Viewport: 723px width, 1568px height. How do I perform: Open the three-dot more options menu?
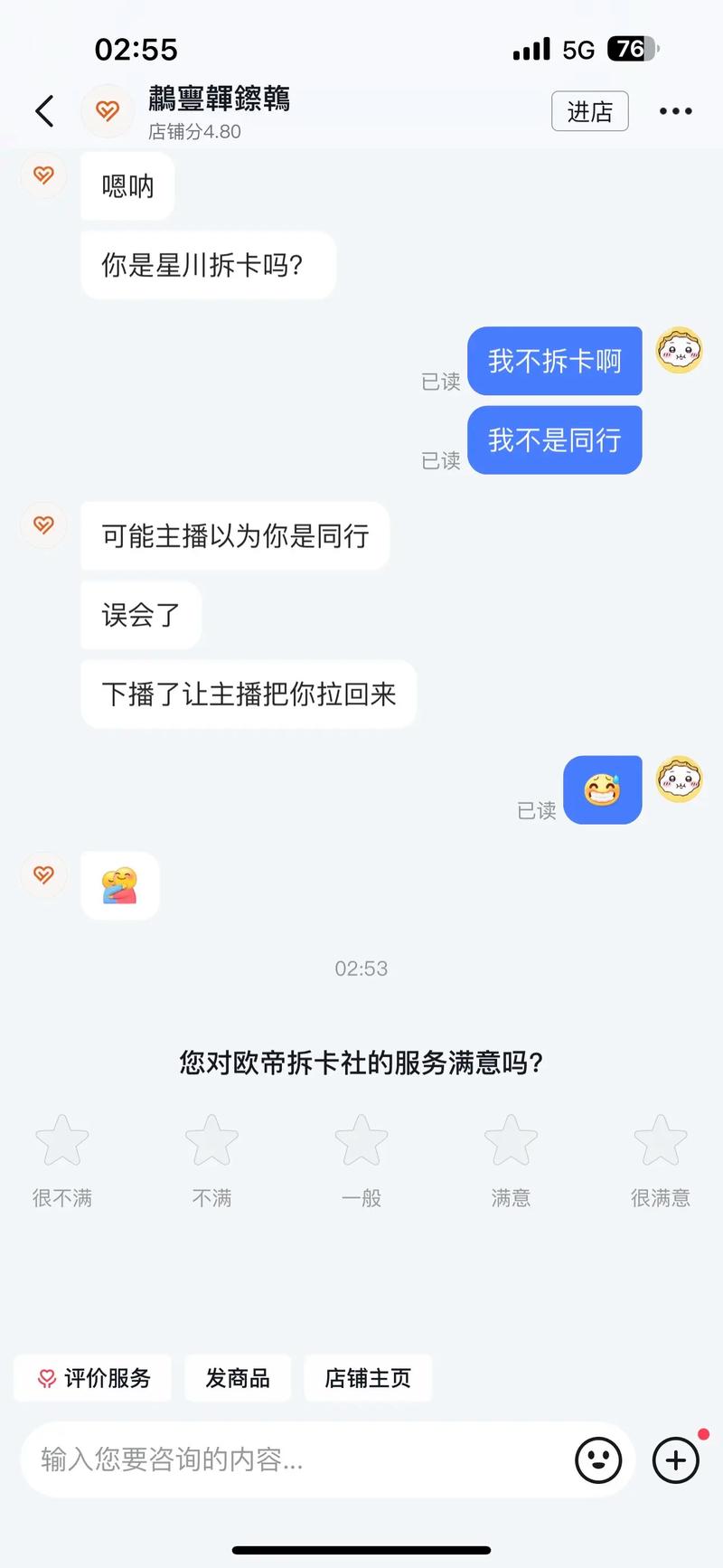[x=675, y=110]
